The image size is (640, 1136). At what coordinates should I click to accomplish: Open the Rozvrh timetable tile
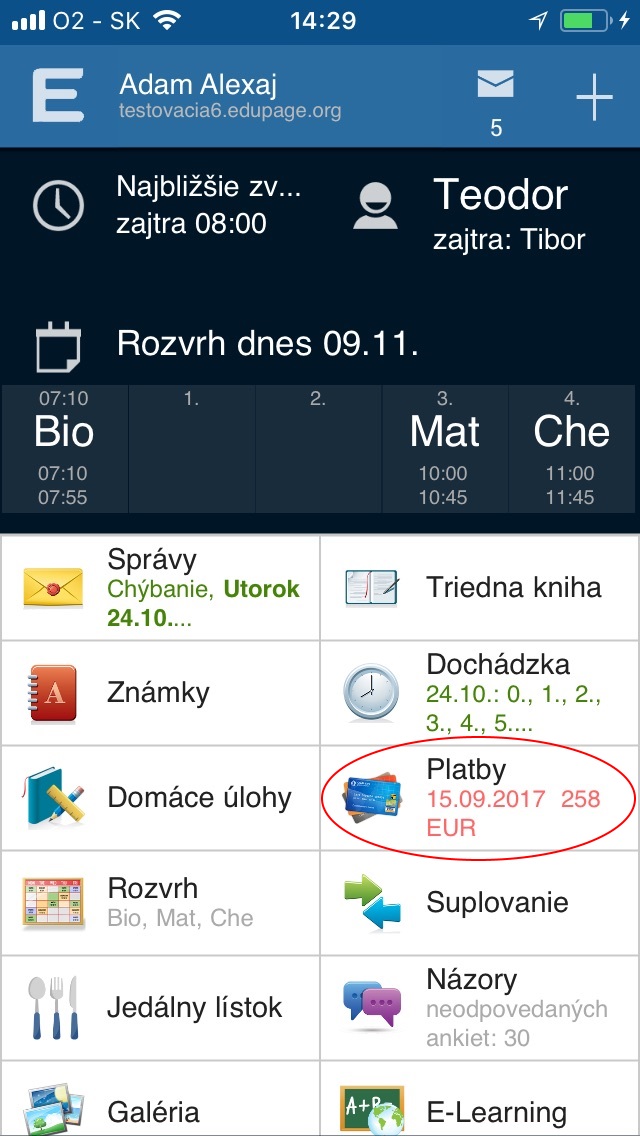(x=160, y=902)
